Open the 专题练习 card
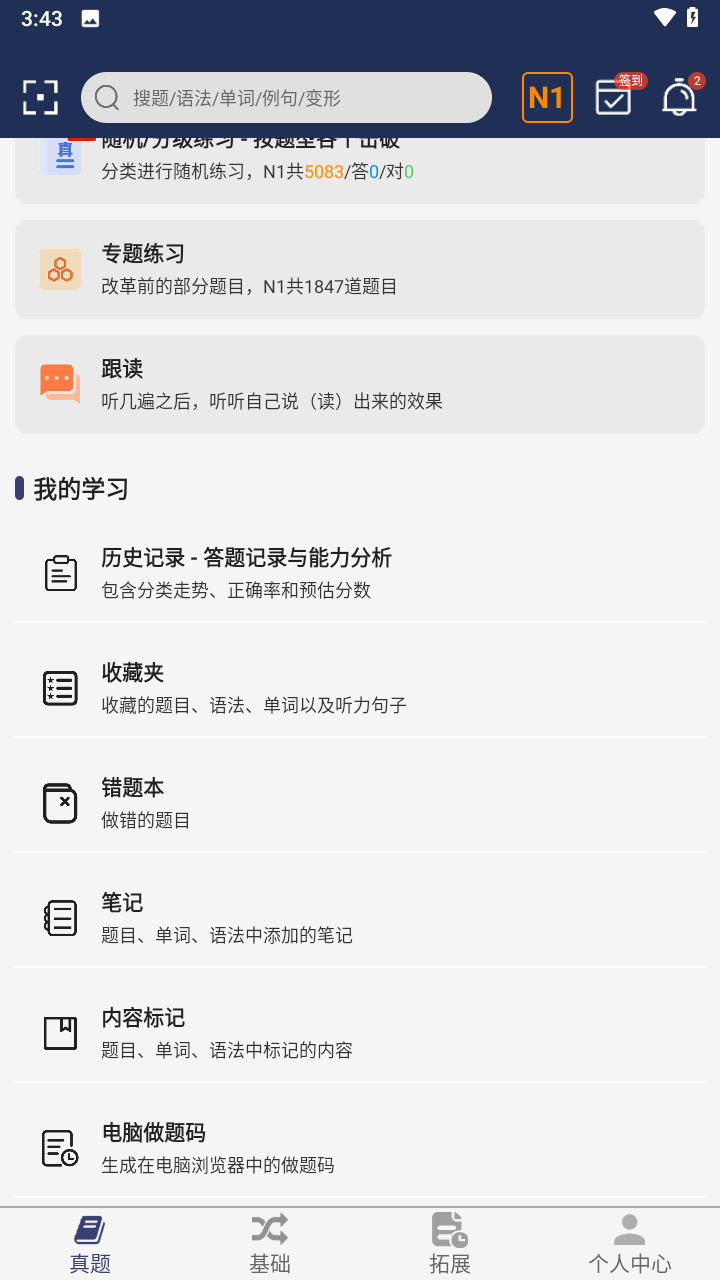Viewport: 720px width, 1280px height. (x=360, y=270)
